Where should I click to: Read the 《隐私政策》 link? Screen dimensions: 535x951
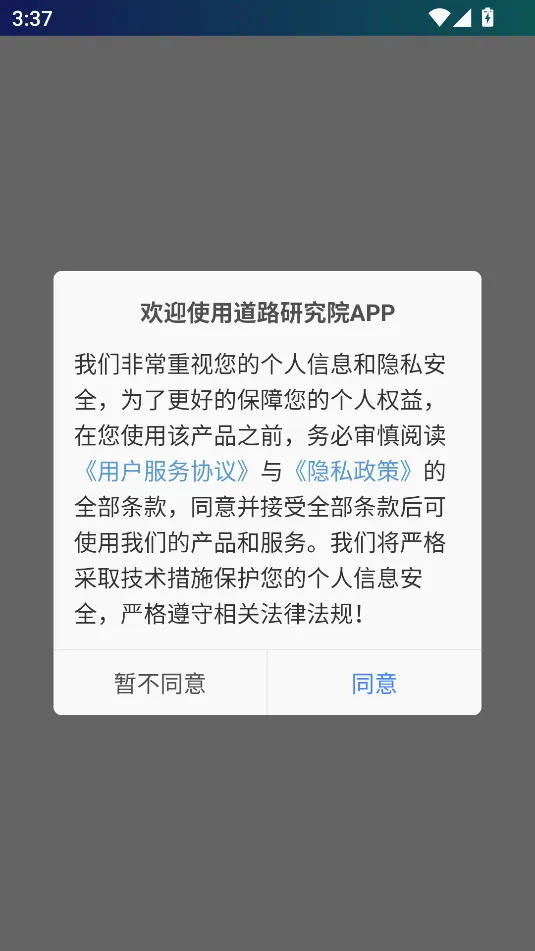[x=354, y=471]
